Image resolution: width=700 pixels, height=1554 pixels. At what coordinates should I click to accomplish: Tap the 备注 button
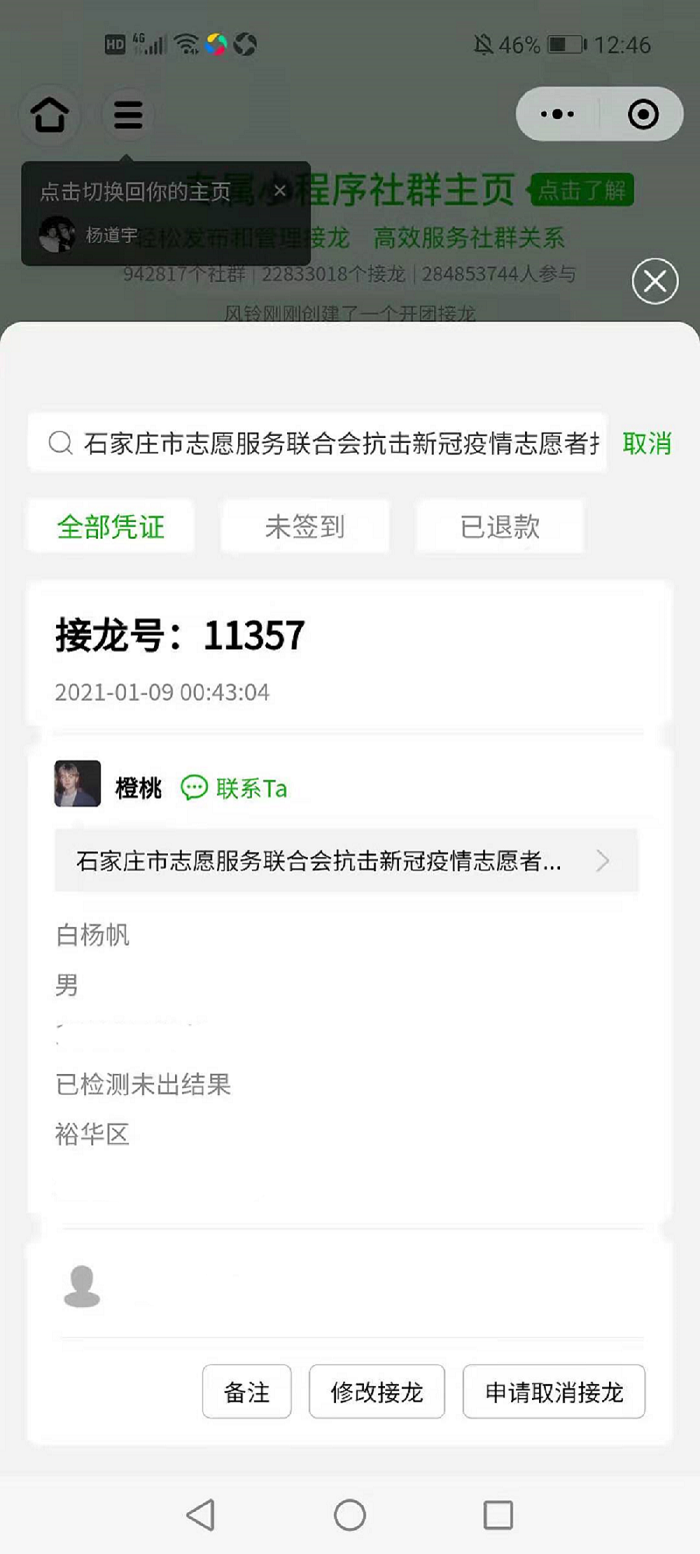click(x=247, y=1391)
